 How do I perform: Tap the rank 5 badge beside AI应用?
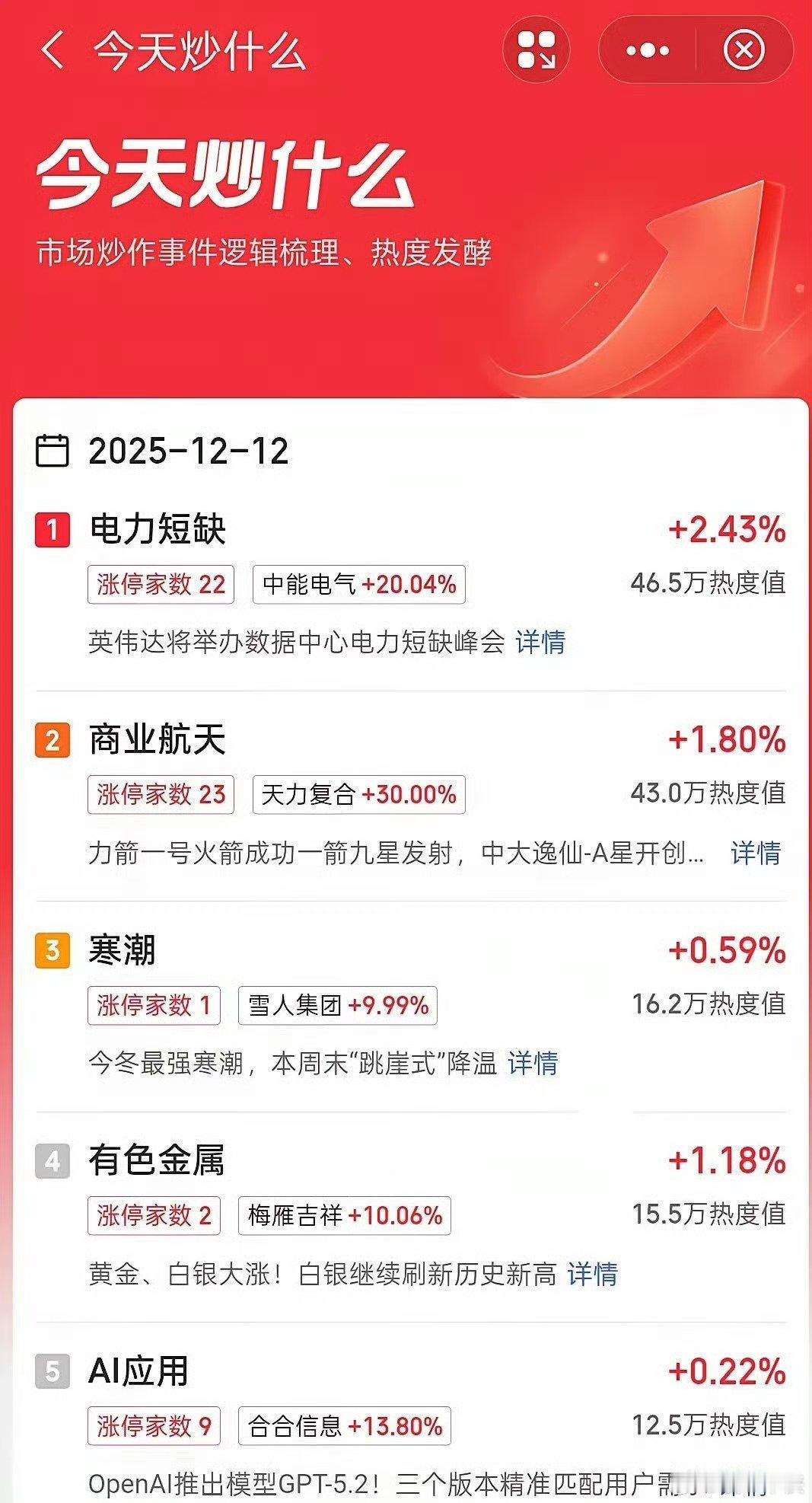coord(50,1371)
